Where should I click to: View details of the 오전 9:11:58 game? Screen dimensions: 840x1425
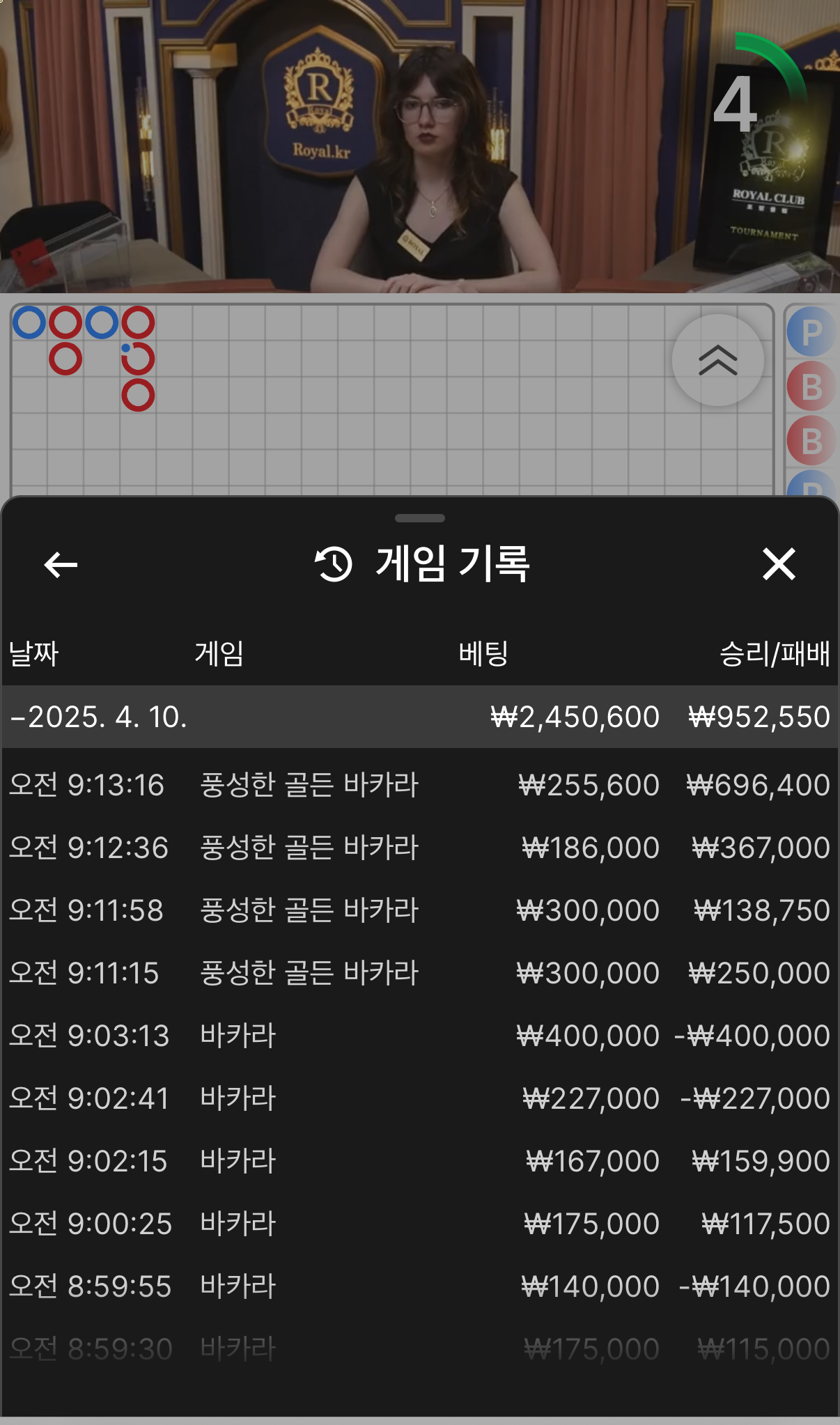[419, 910]
